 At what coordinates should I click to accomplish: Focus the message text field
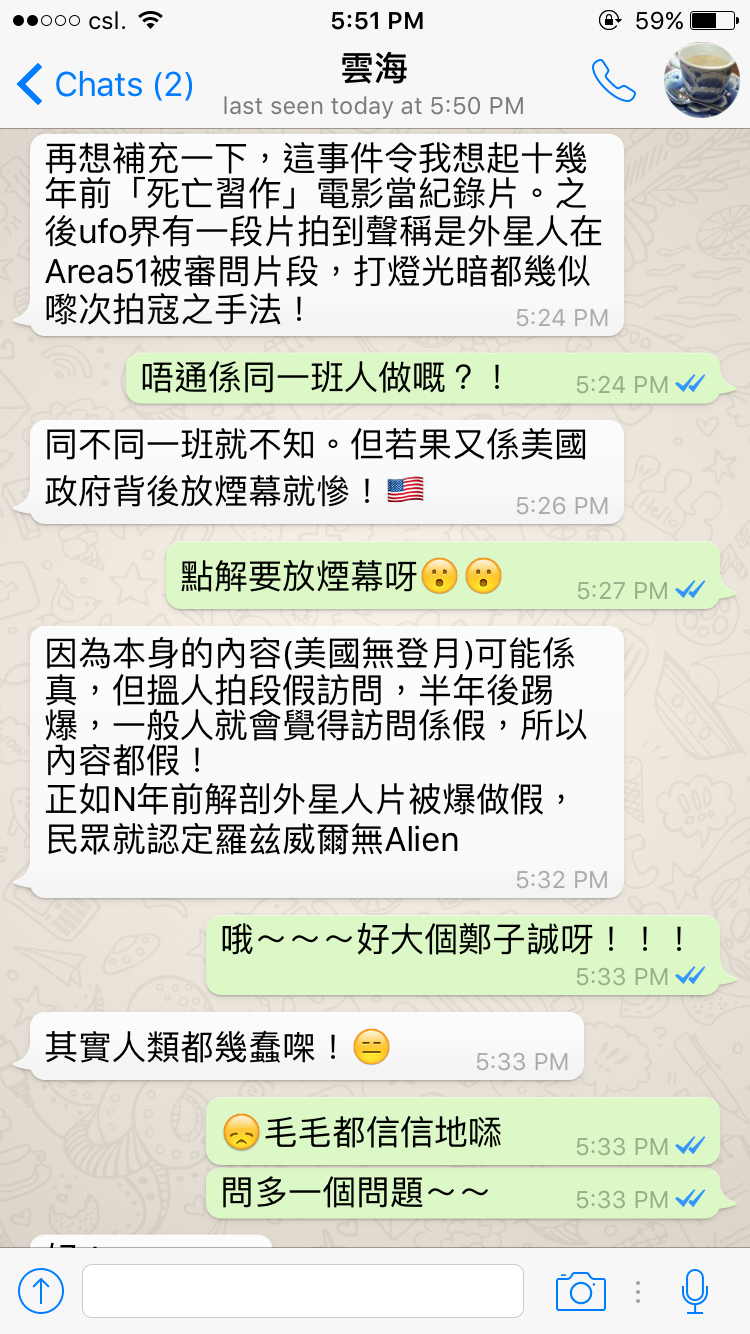[302, 1291]
